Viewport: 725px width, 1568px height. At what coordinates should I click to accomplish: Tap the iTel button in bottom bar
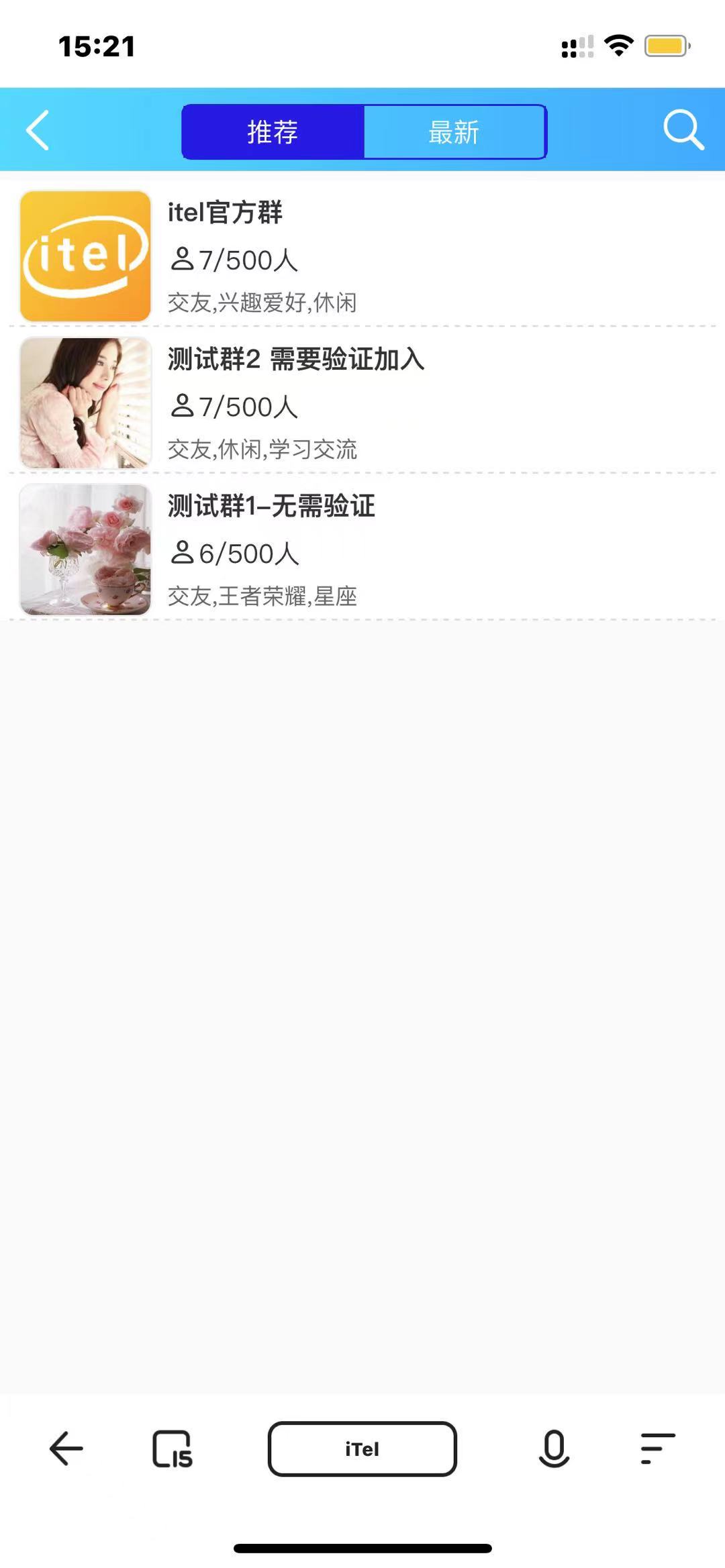pyautogui.click(x=362, y=1449)
